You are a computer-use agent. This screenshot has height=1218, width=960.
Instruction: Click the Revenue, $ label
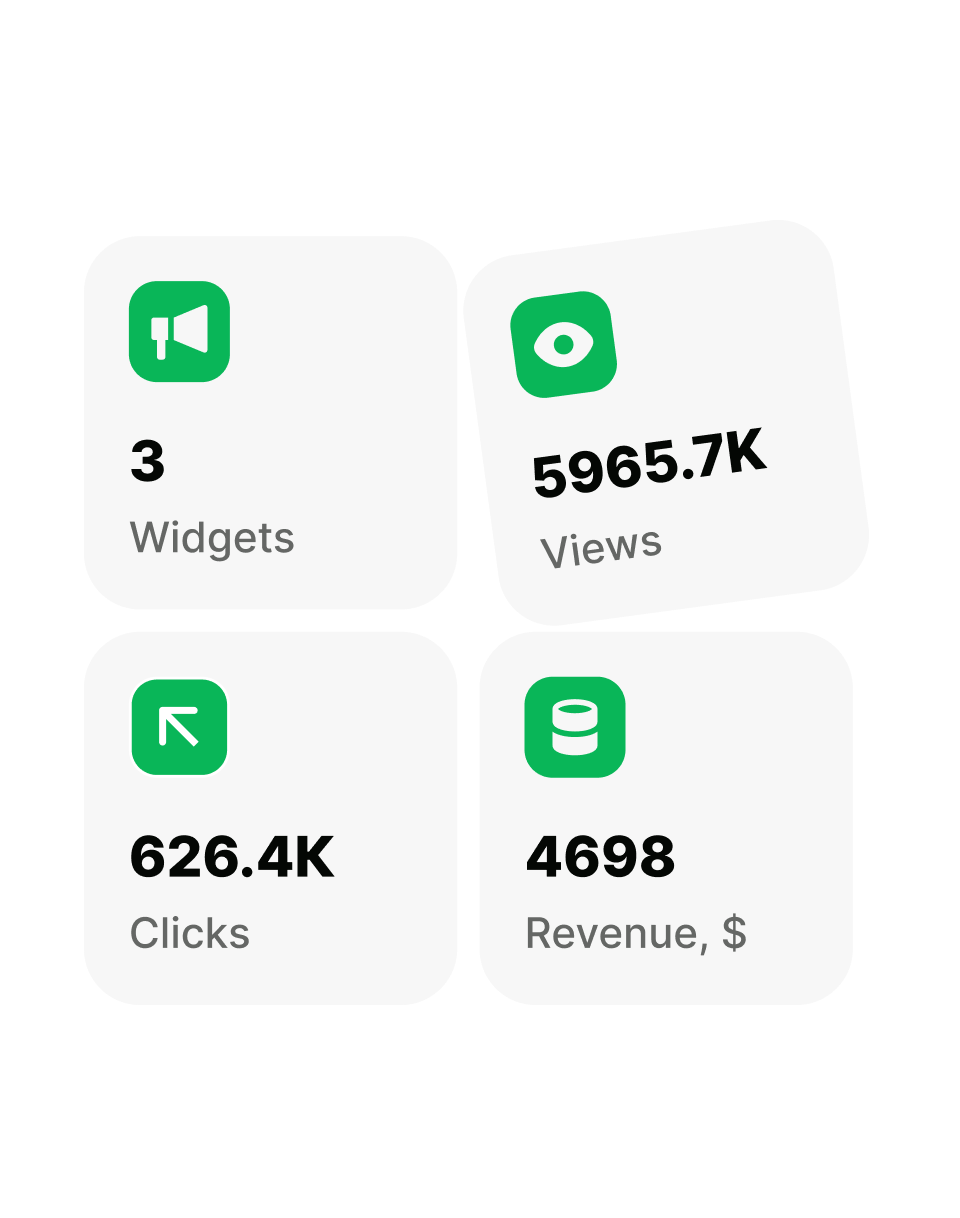[x=637, y=934]
